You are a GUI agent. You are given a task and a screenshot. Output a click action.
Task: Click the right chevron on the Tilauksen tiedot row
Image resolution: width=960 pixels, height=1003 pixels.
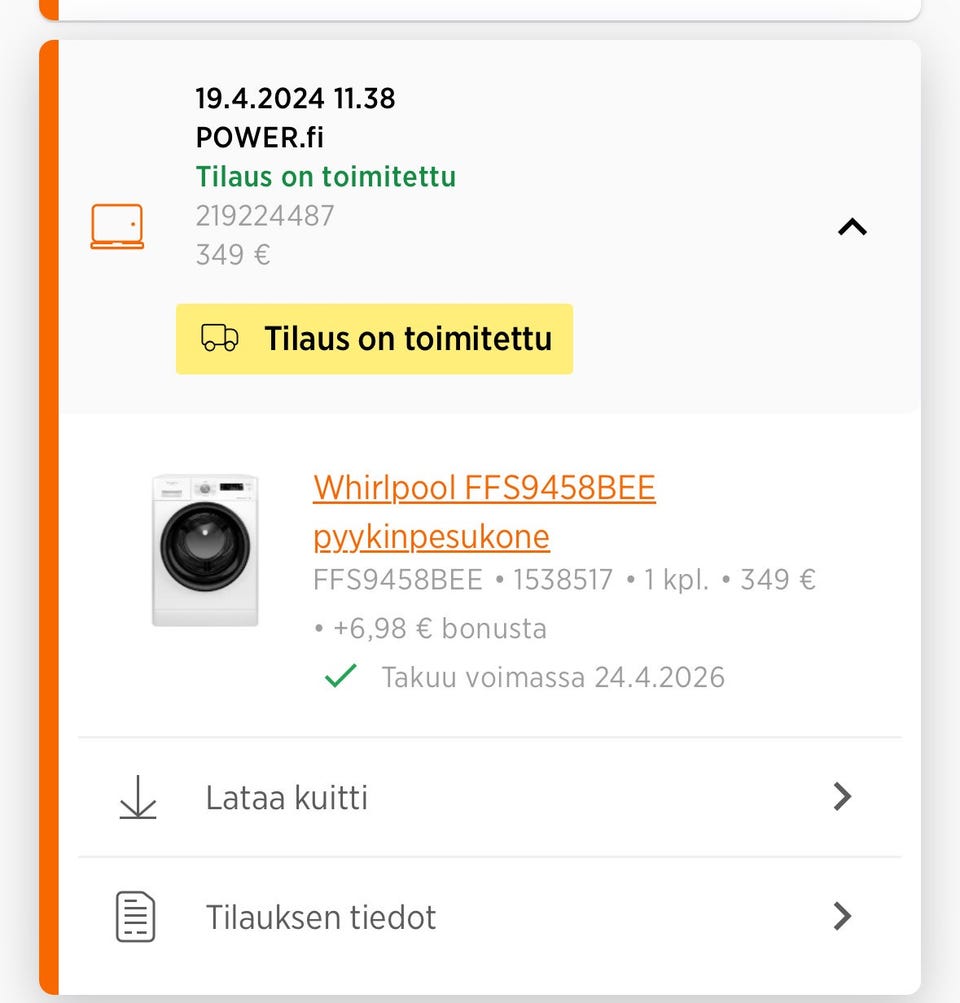(x=842, y=916)
